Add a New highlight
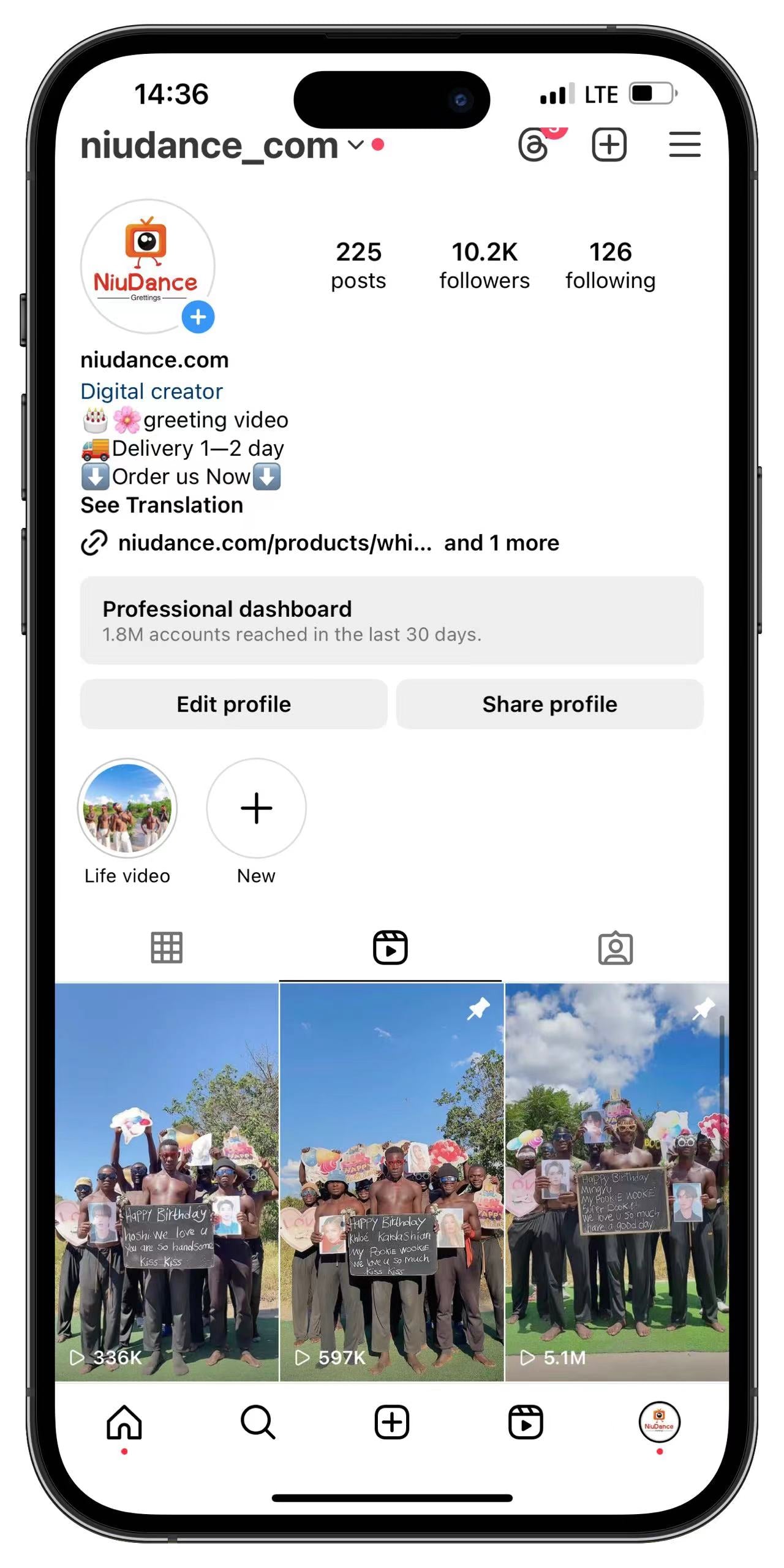The width and height of the screenshot is (784, 1568). pos(256,809)
